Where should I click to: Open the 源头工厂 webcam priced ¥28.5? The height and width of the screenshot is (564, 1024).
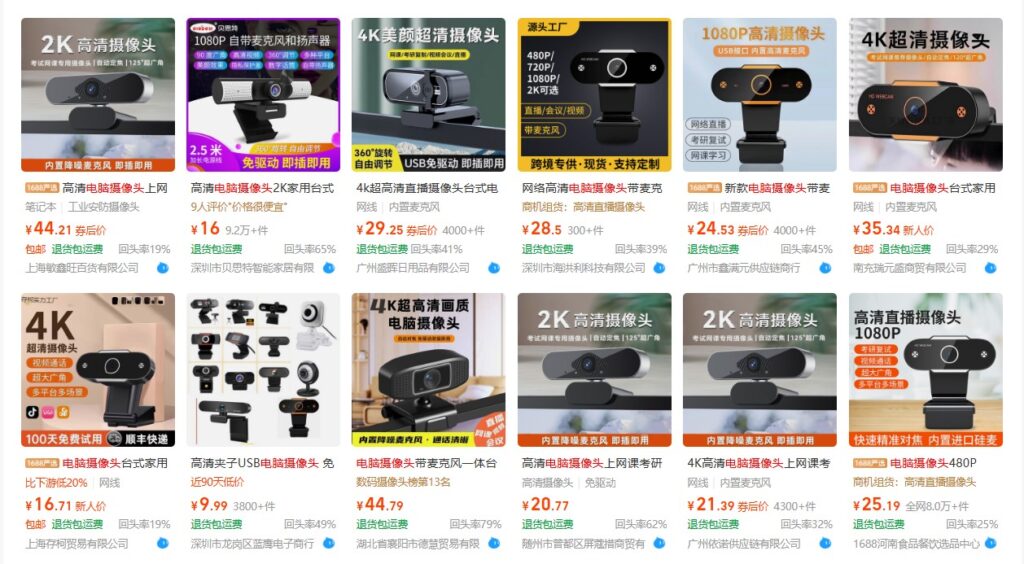coord(594,95)
